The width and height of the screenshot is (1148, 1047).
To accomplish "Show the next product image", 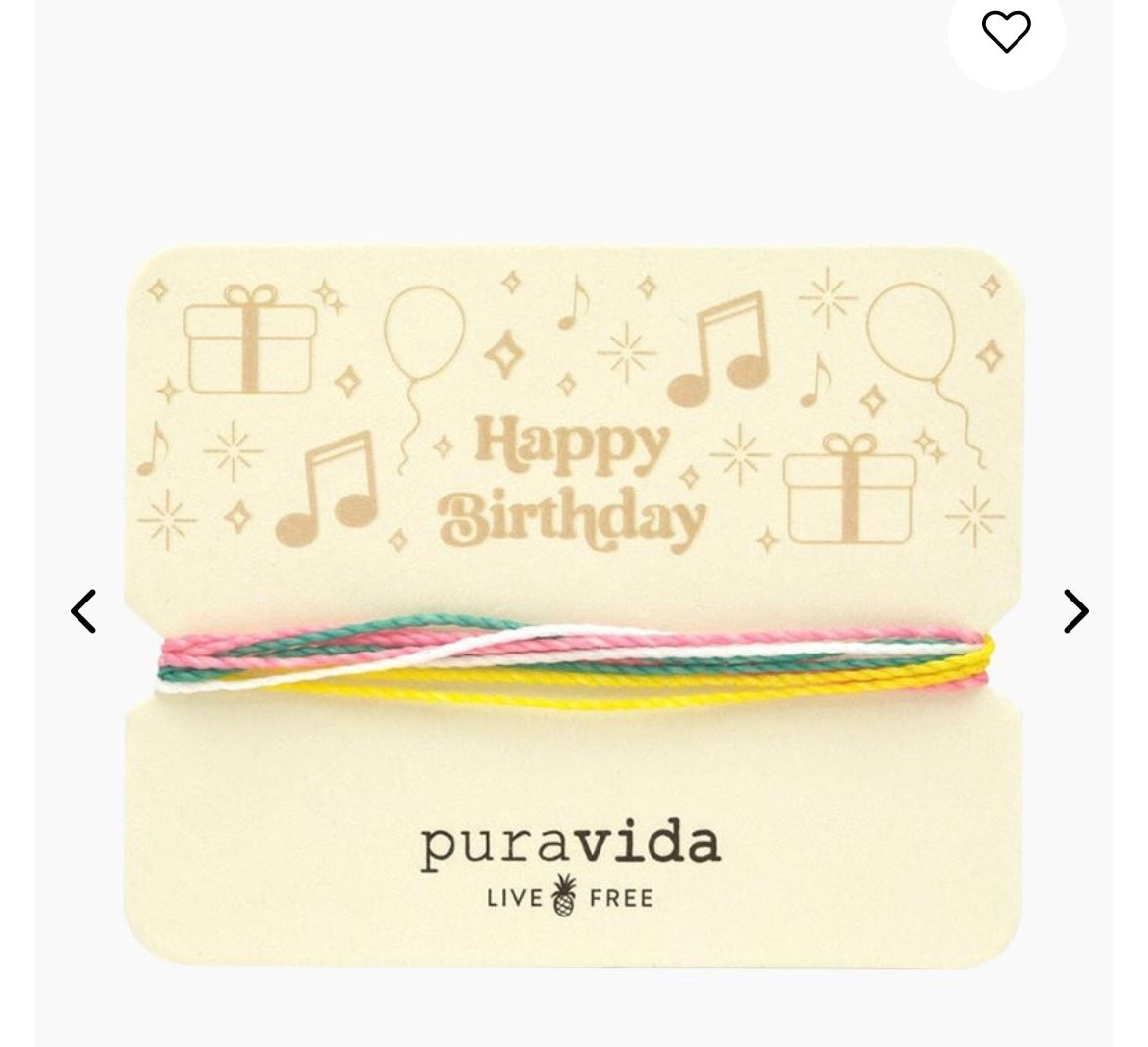I will [x=1075, y=611].
